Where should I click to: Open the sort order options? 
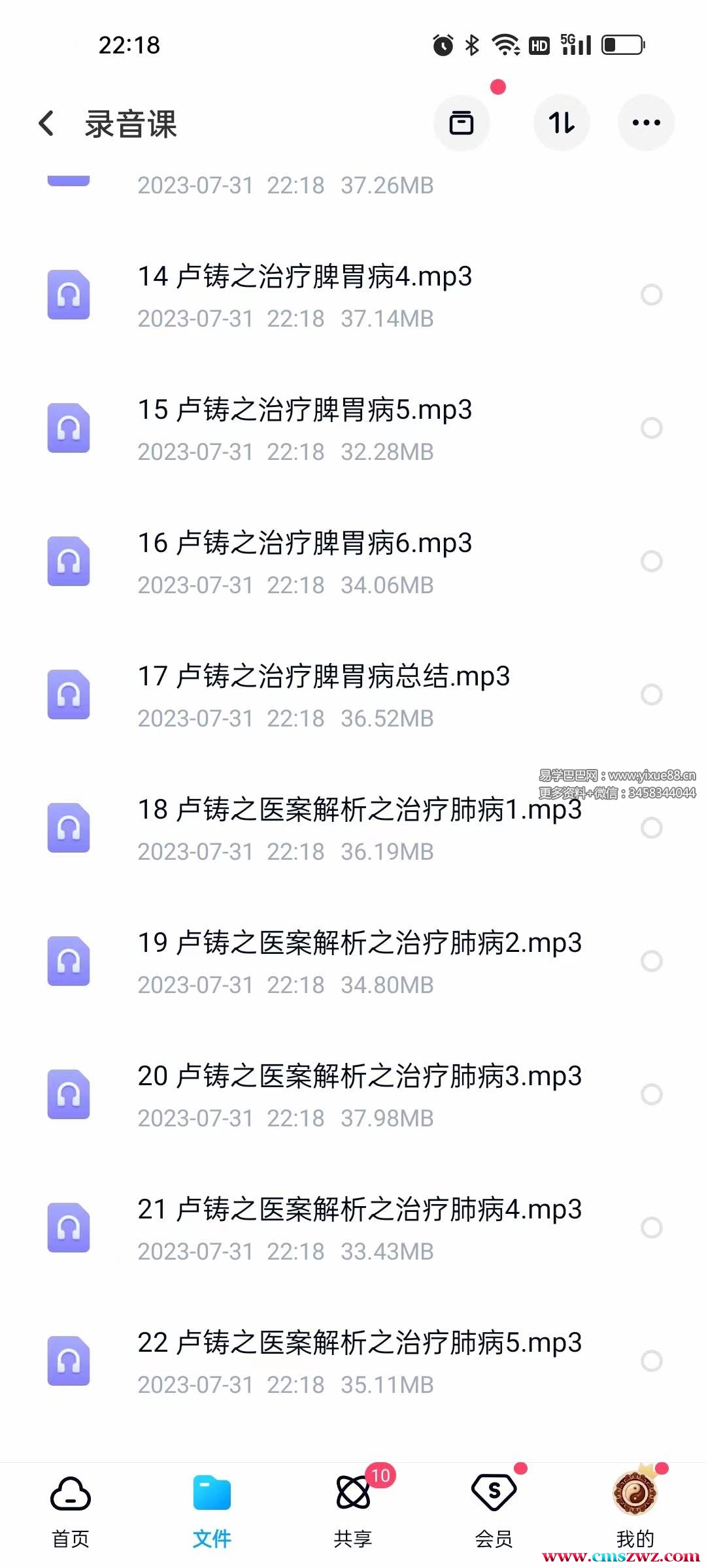(562, 123)
